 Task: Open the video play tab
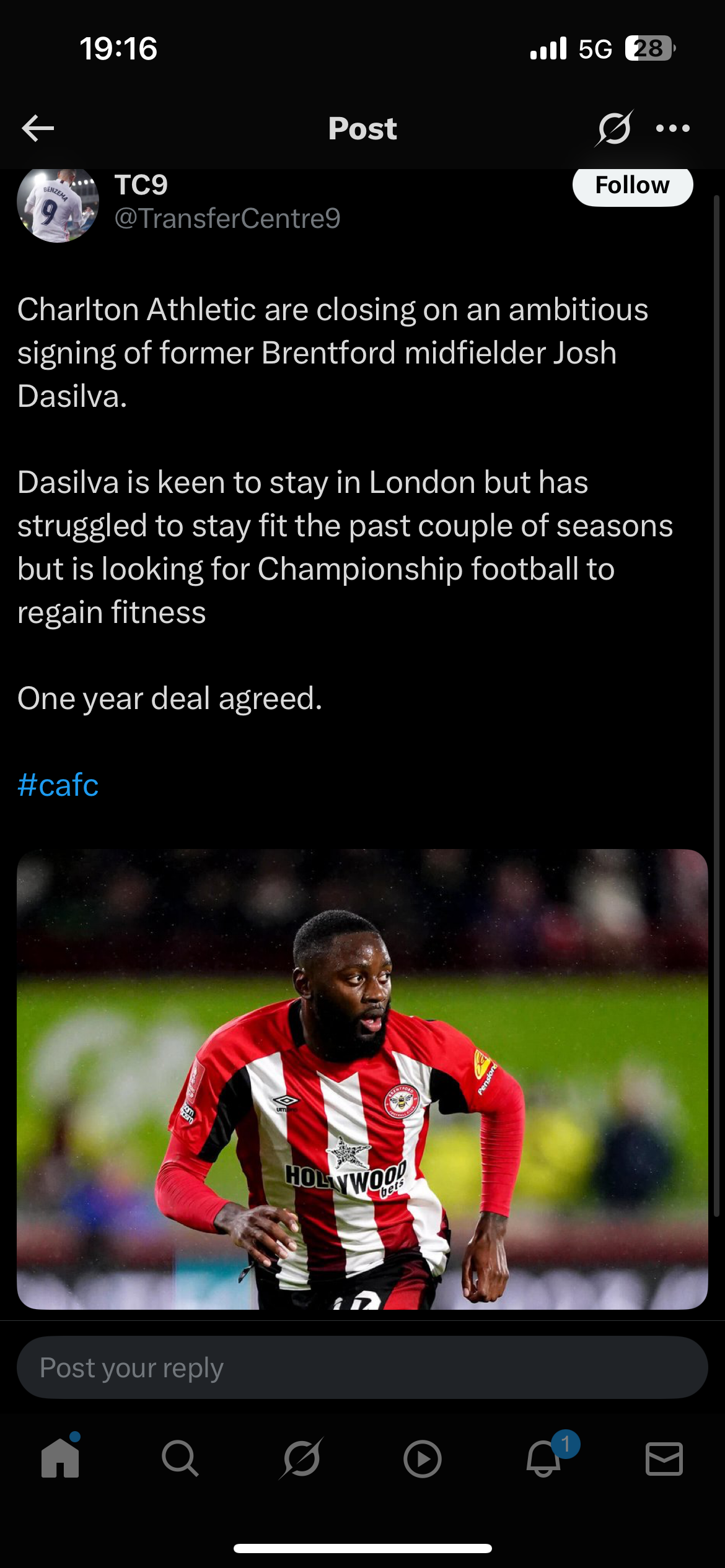pyautogui.click(x=422, y=1458)
